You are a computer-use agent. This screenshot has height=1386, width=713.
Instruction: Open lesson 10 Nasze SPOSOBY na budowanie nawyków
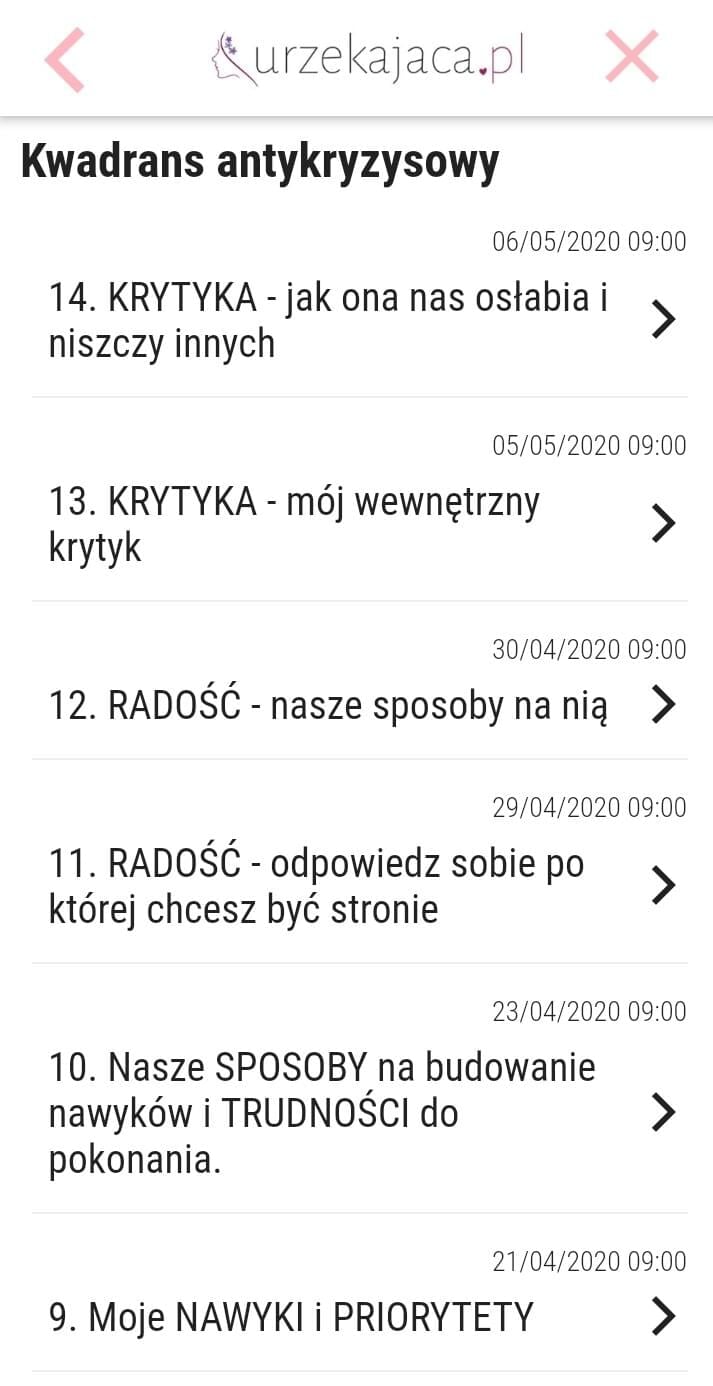click(322, 1112)
